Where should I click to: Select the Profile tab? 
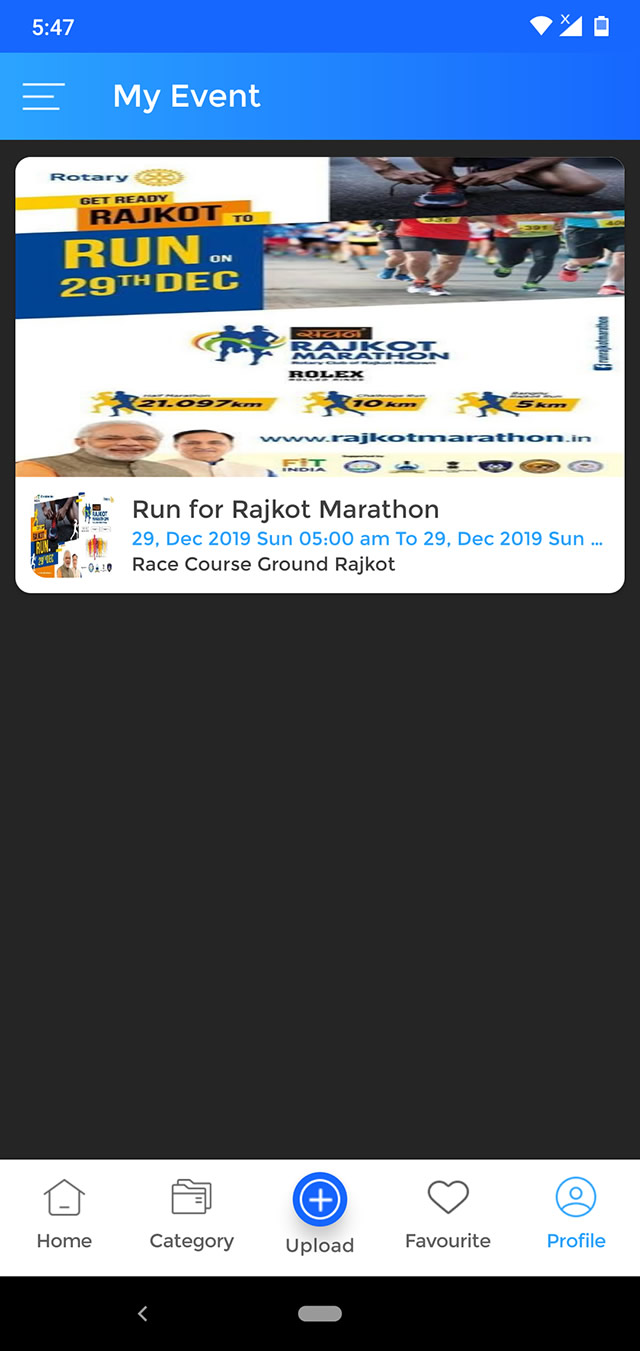(576, 1216)
